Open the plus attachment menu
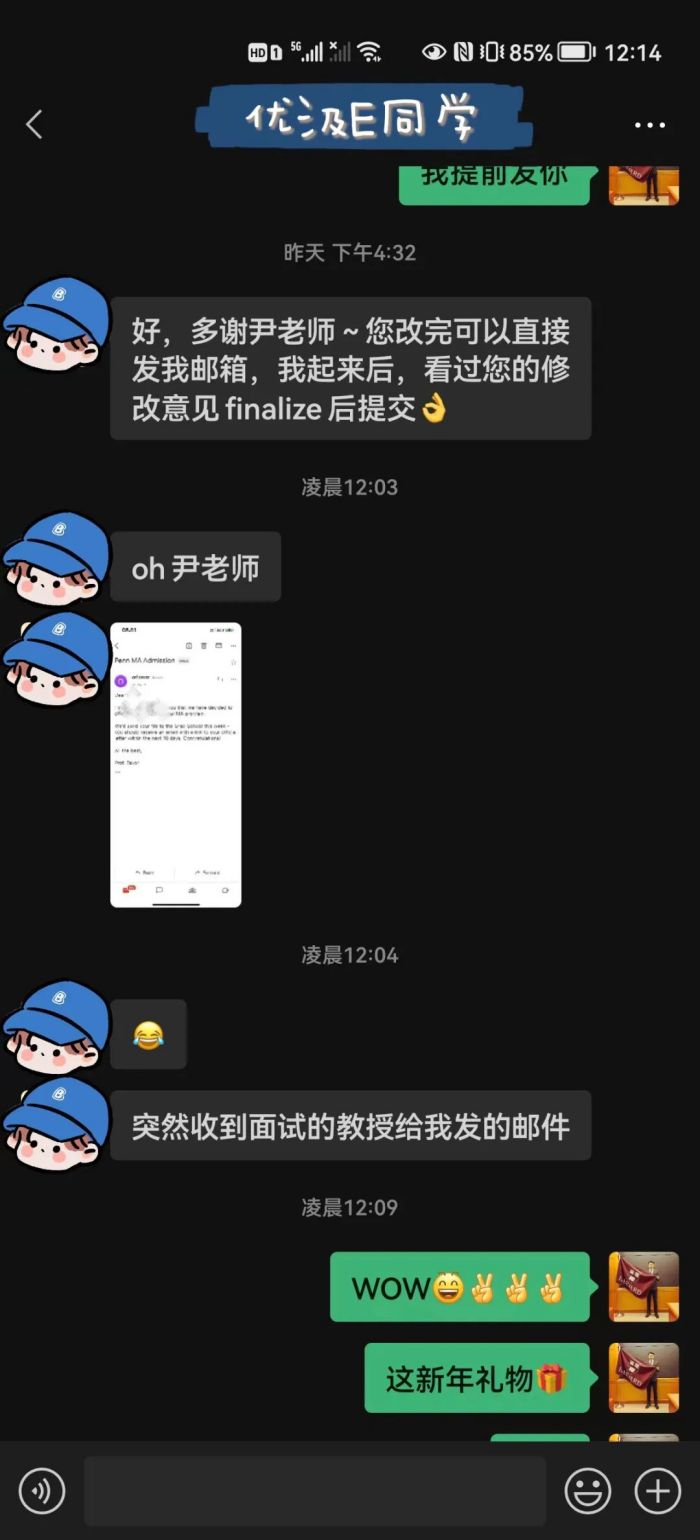Image resolution: width=700 pixels, height=1540 pixels. 658,1492
